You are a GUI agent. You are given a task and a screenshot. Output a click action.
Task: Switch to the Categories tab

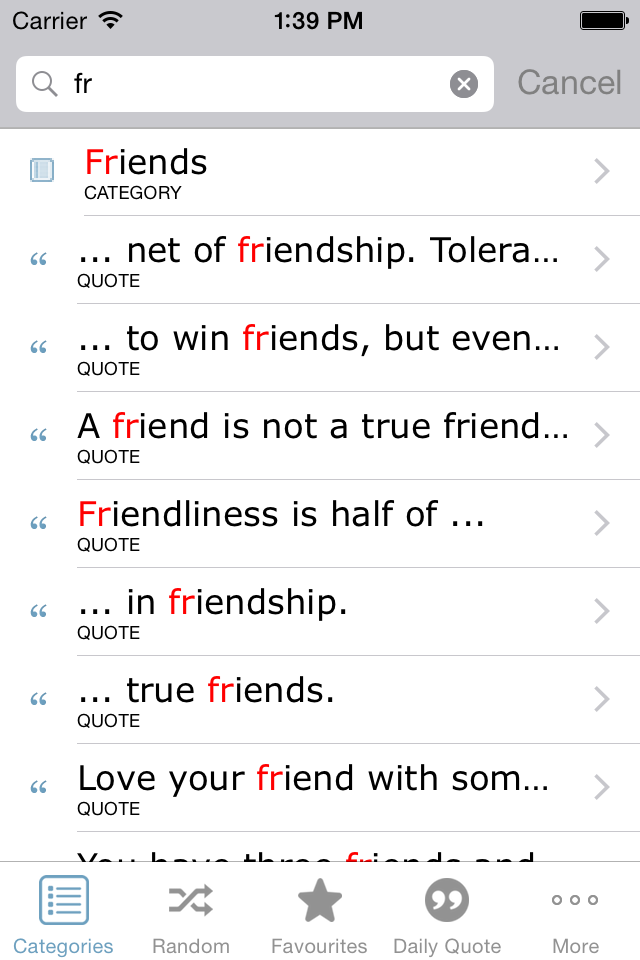pos(63,914)
